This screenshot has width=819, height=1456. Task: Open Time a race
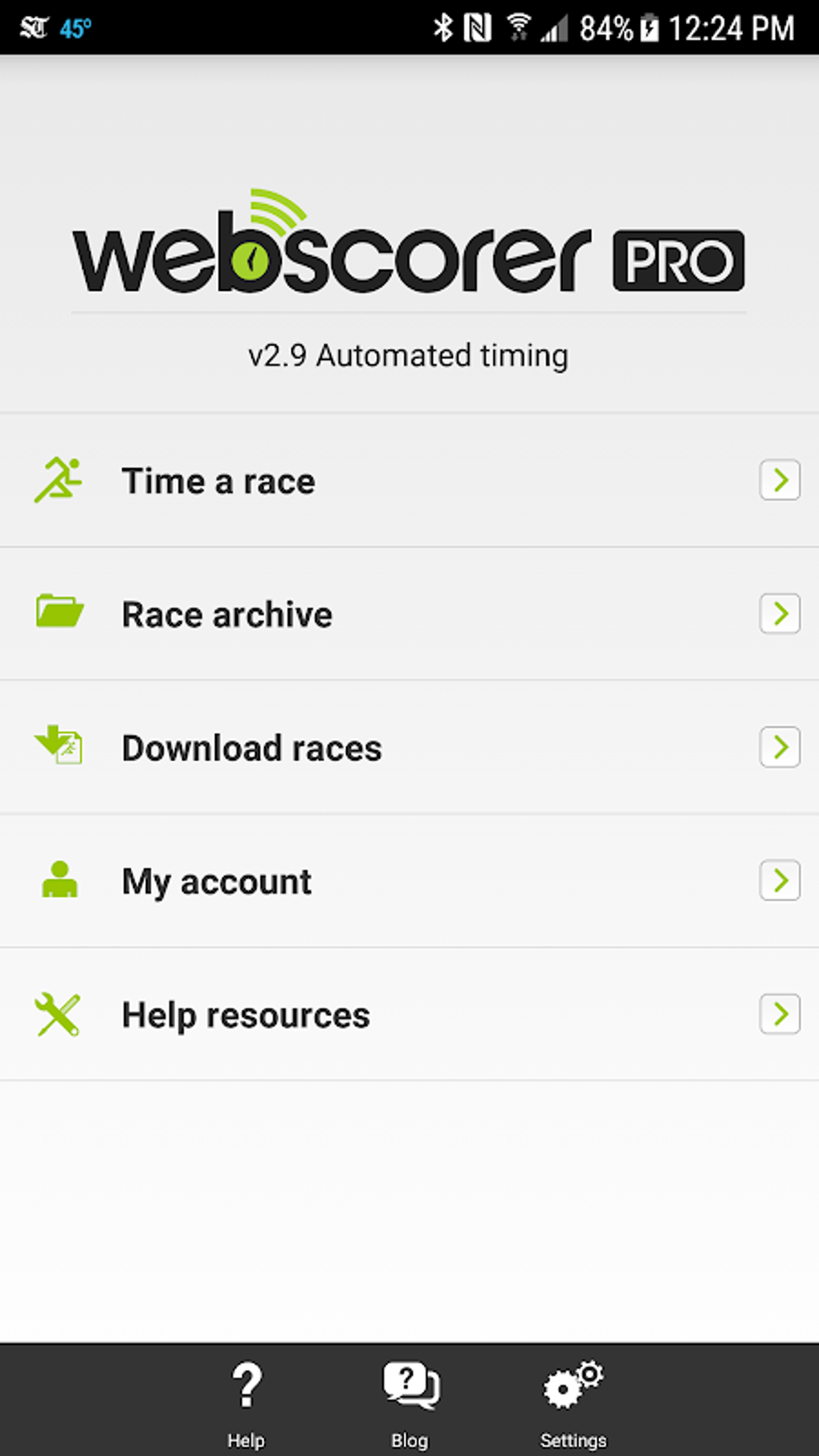[409, 481]
